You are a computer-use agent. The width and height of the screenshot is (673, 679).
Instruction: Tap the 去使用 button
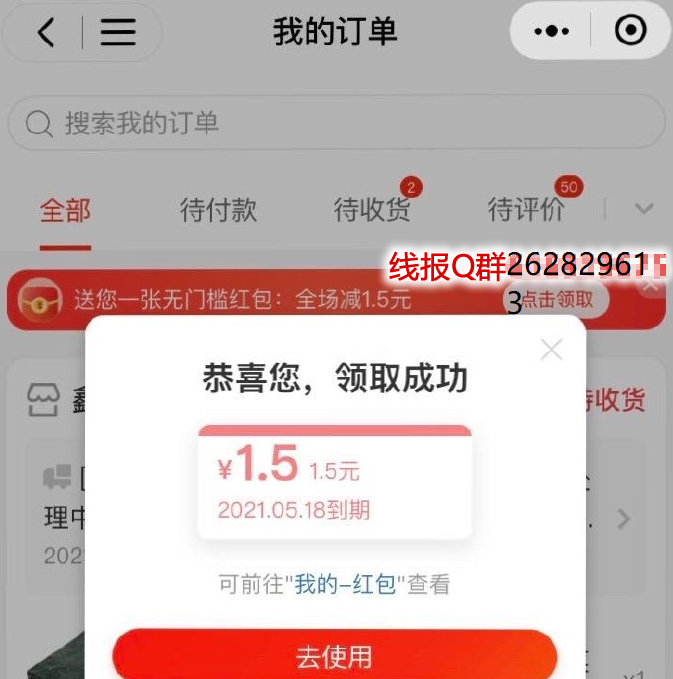[x=334, y=656]
